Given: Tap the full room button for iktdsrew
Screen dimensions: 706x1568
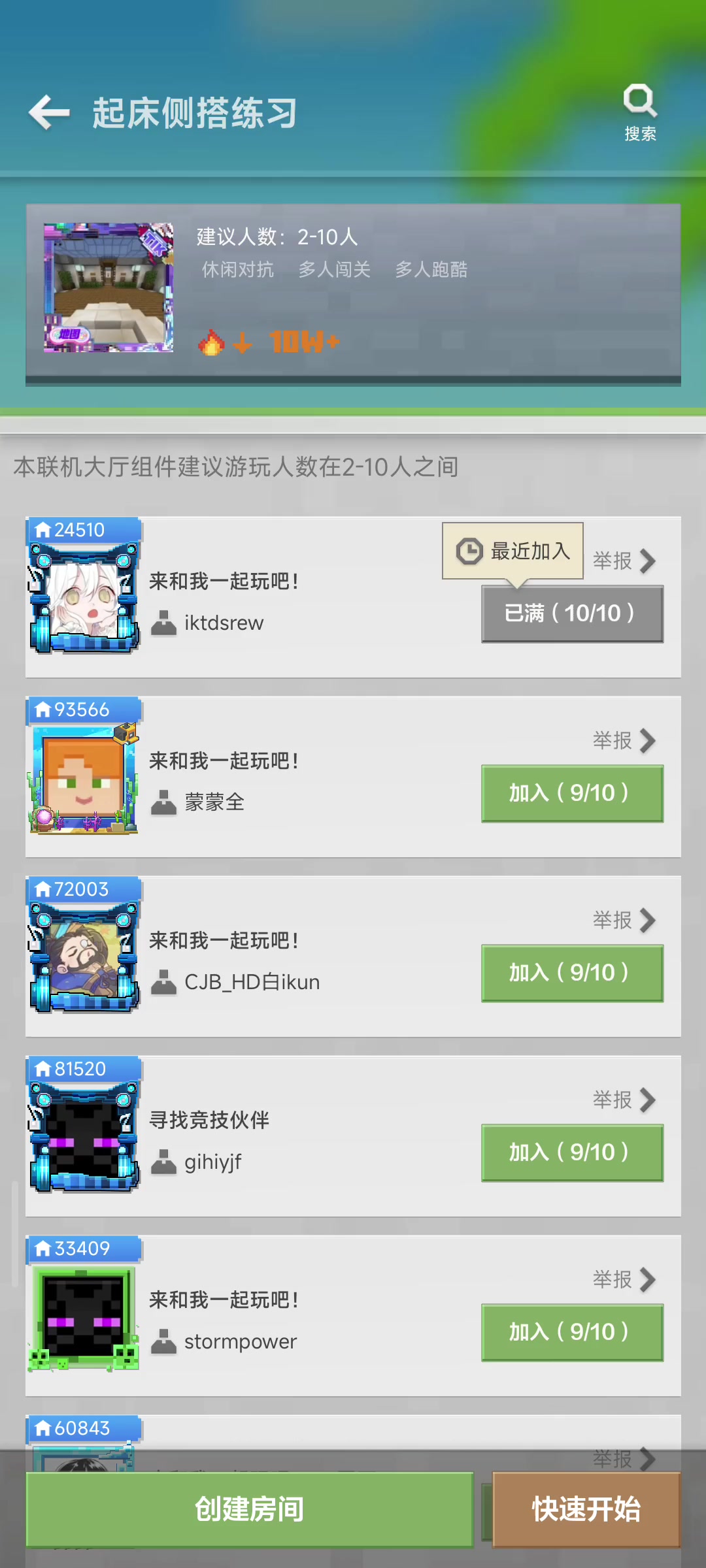Looking at the screenshot, I should point(572,613).
